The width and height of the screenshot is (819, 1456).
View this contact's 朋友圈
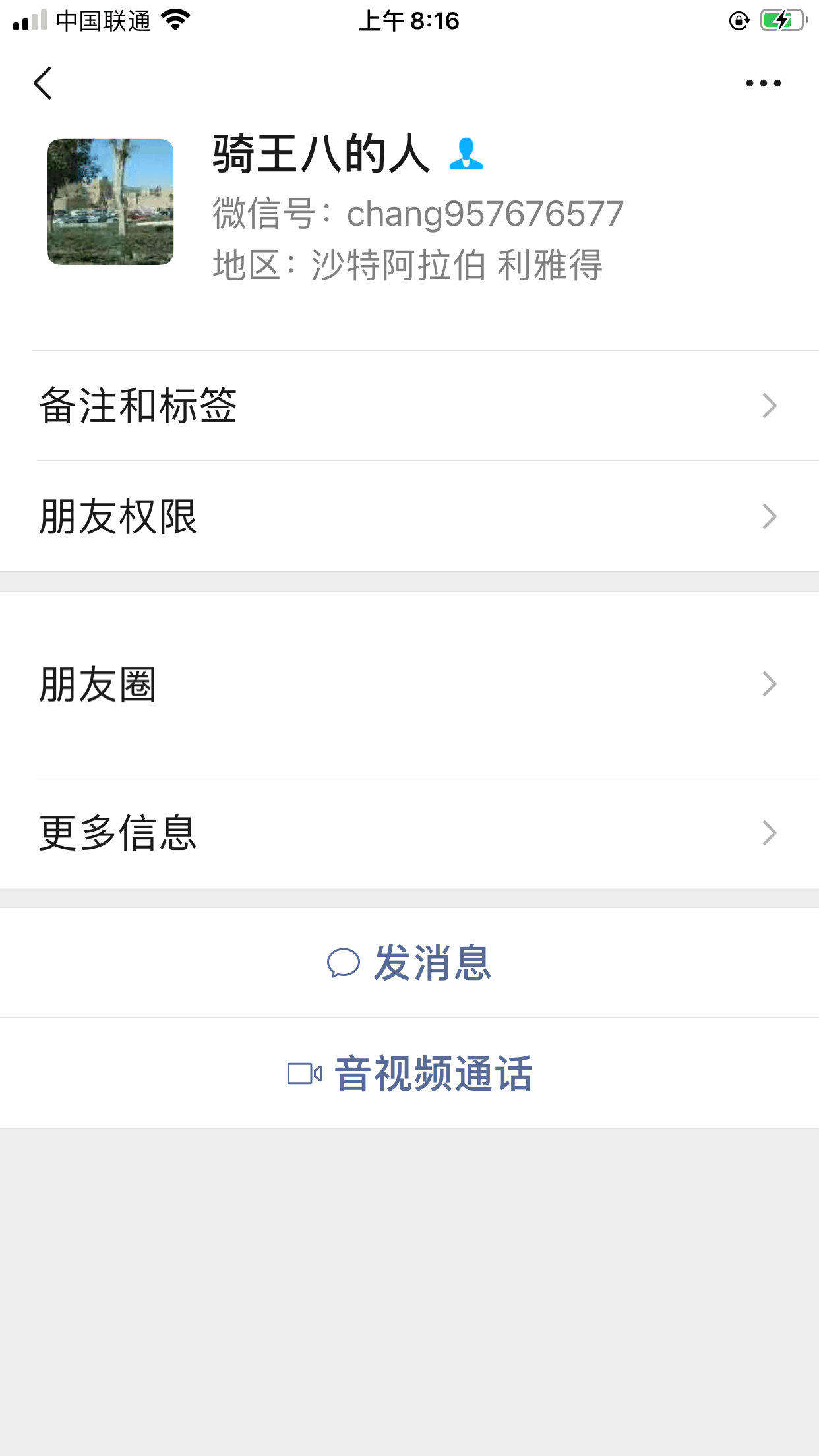tap(409, 684)
